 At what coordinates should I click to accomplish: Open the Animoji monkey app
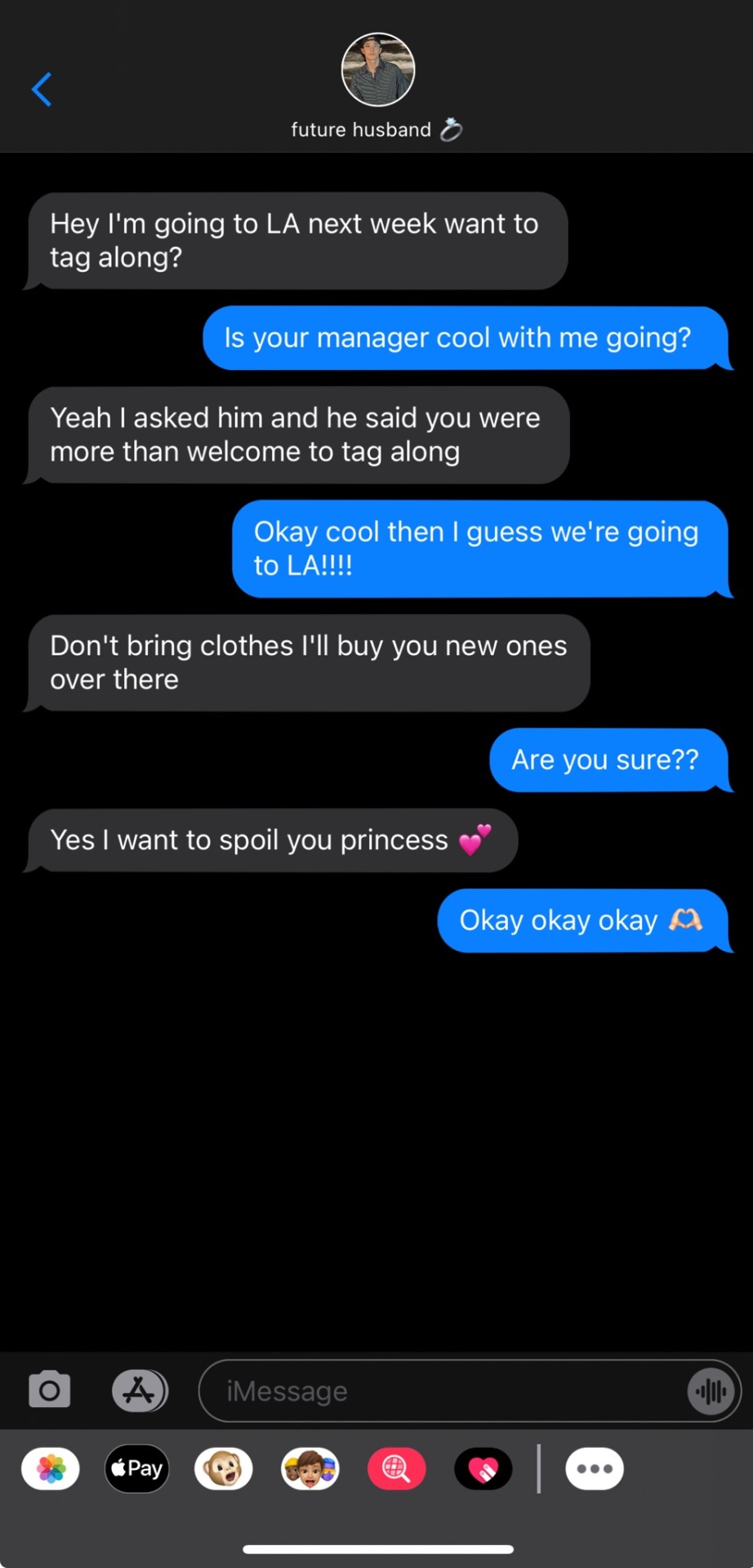pos(224,1468)
